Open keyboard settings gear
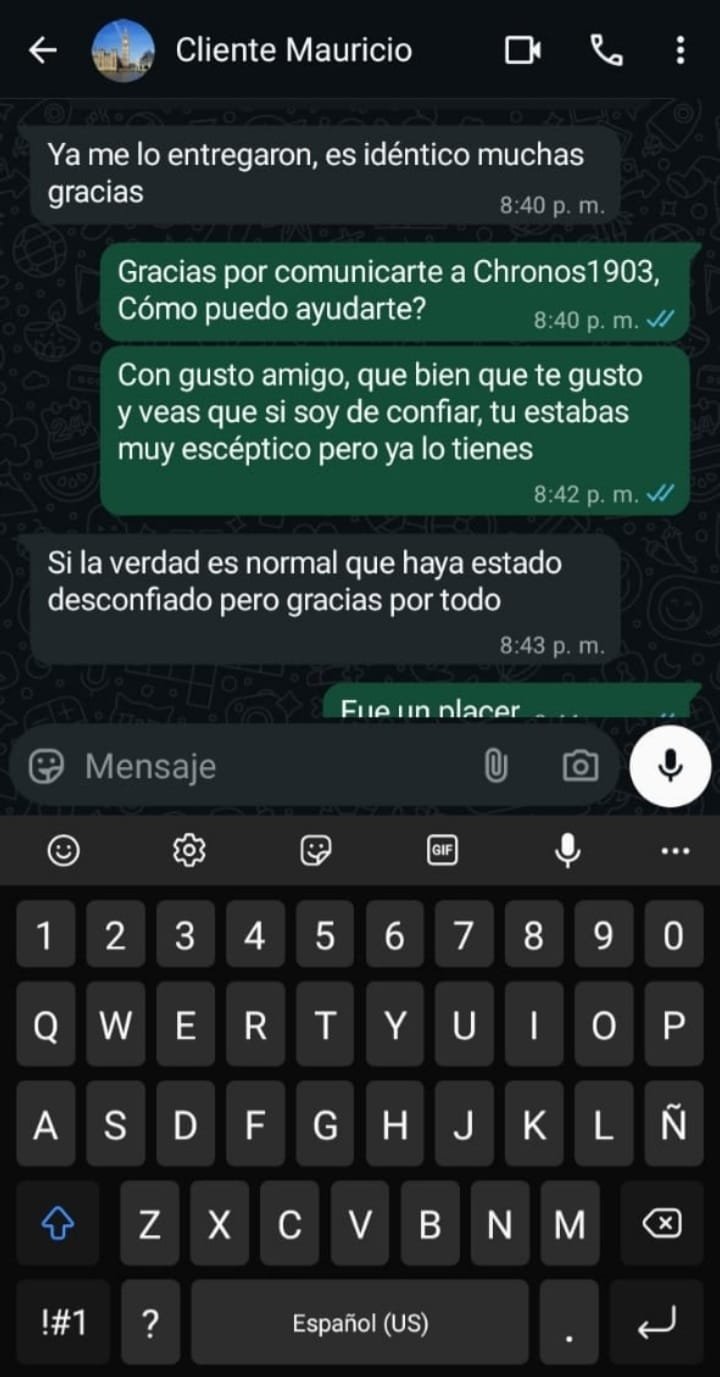The width and height of the screenshot is (720, 1377). click(189, 851)
